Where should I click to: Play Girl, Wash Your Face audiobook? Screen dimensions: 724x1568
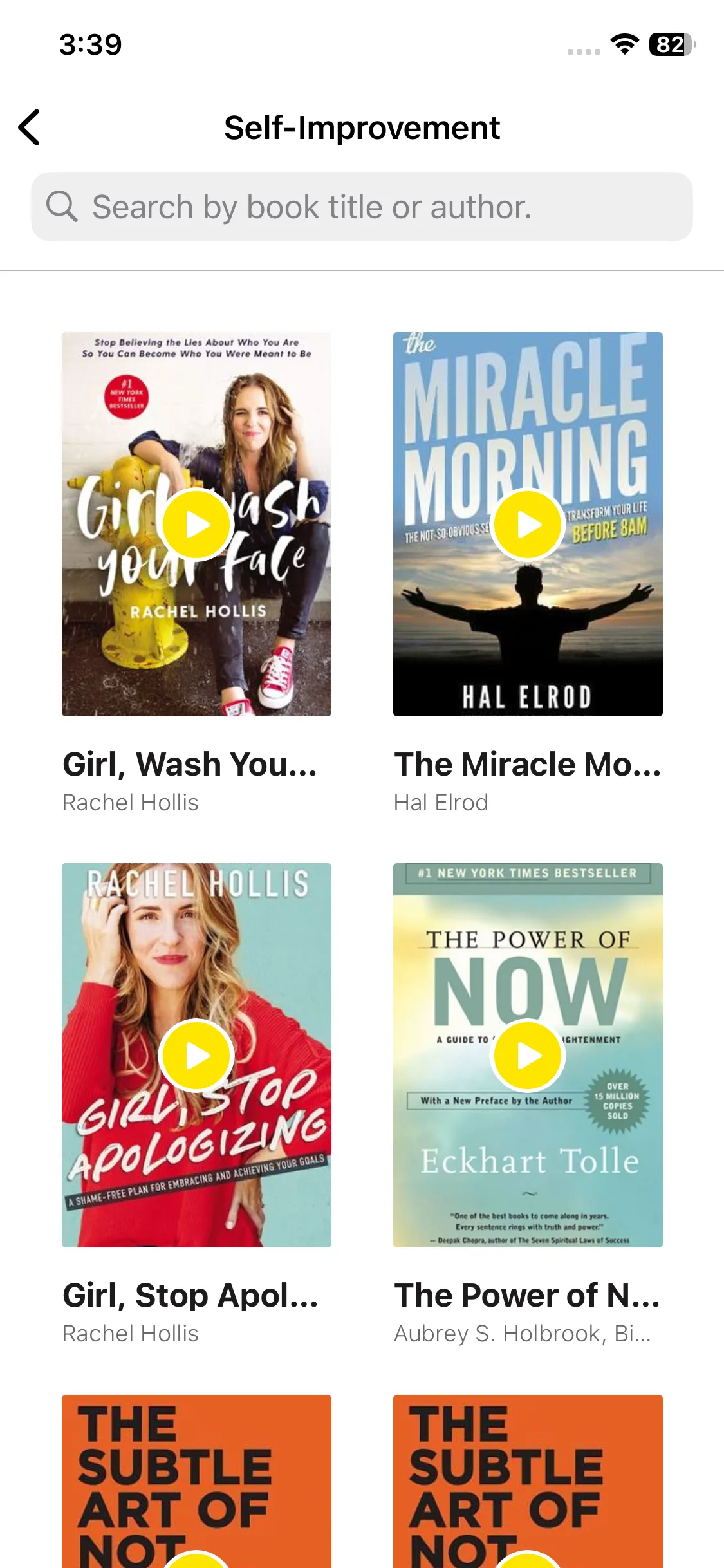(197, 525)
